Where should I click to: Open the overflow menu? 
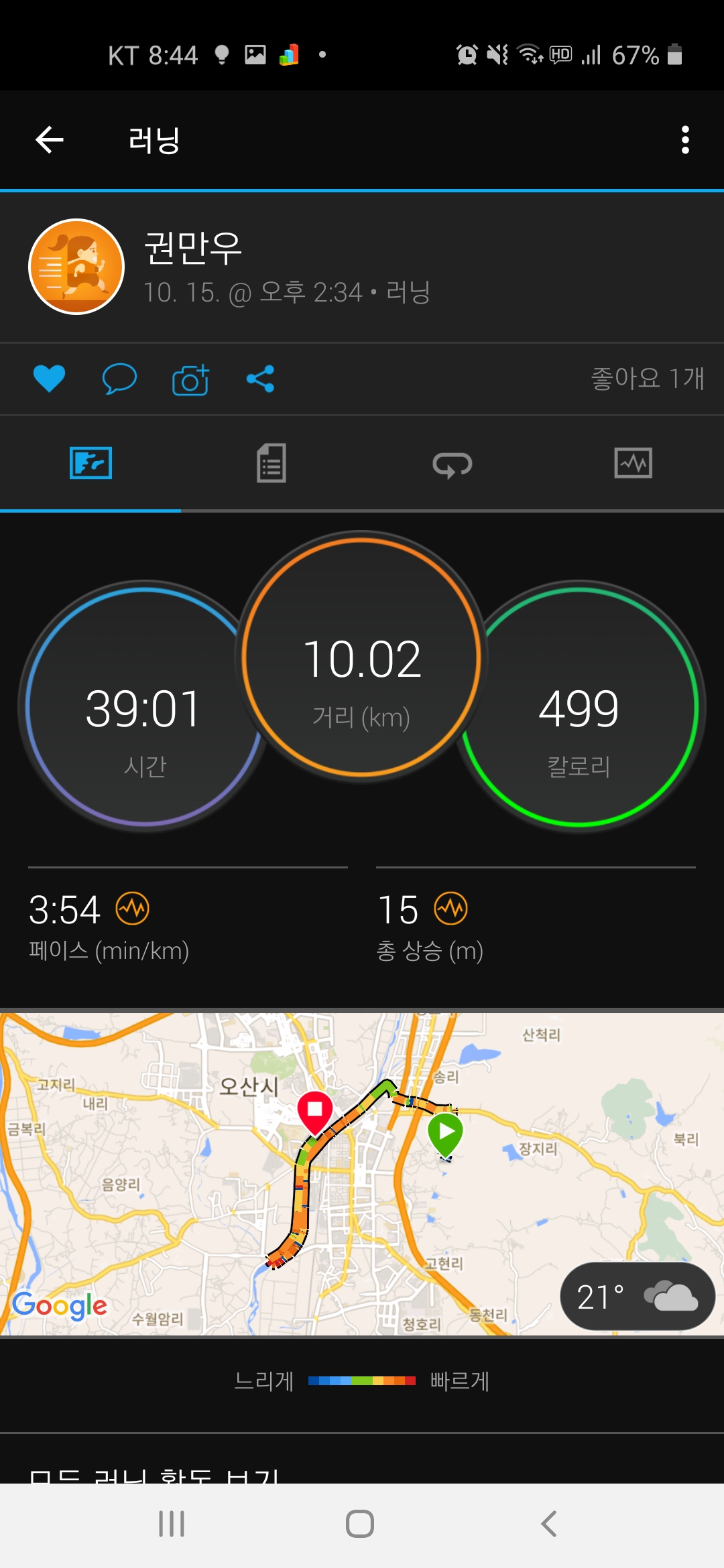coord(684,140)
